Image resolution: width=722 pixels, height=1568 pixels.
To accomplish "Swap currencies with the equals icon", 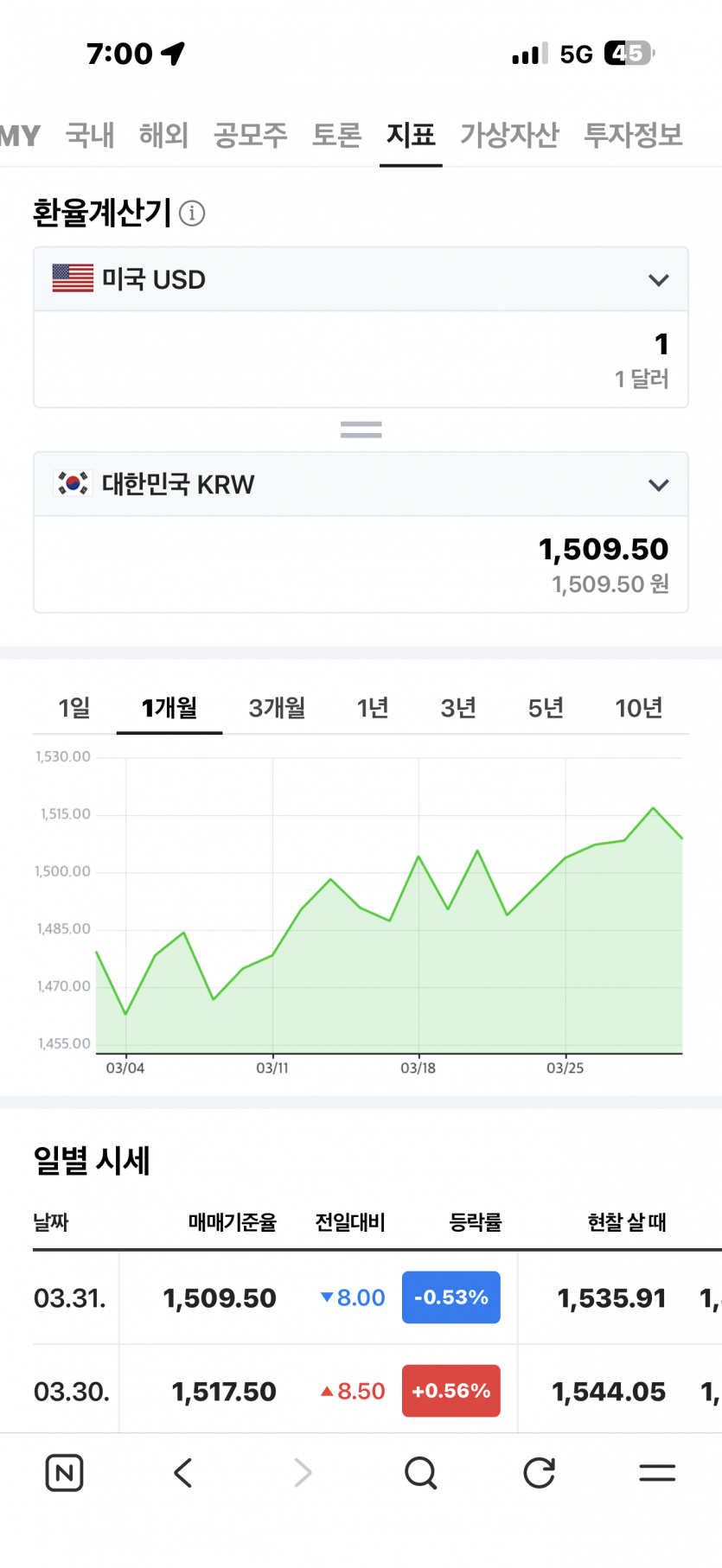I will [361, 430].
